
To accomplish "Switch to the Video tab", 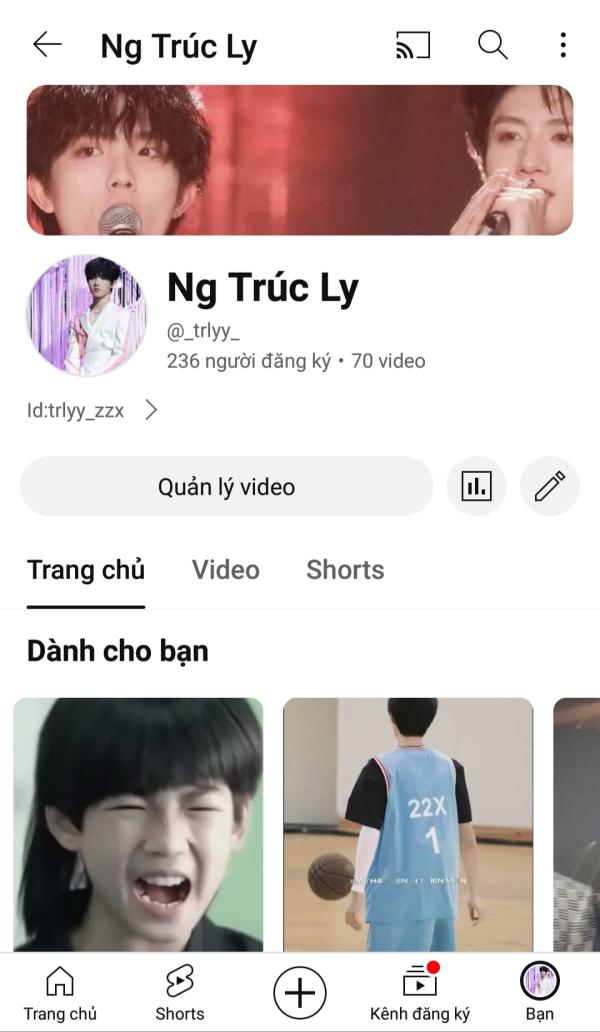I will click(225, 570).
